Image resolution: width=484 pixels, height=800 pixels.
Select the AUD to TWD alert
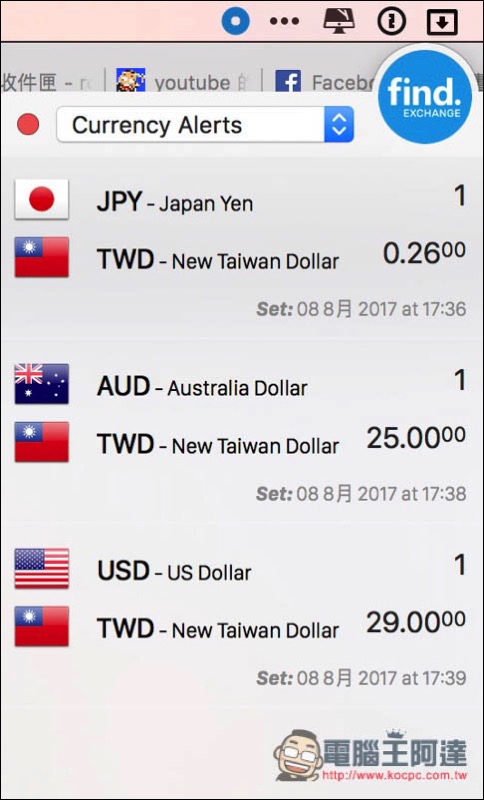pos(242,433)
